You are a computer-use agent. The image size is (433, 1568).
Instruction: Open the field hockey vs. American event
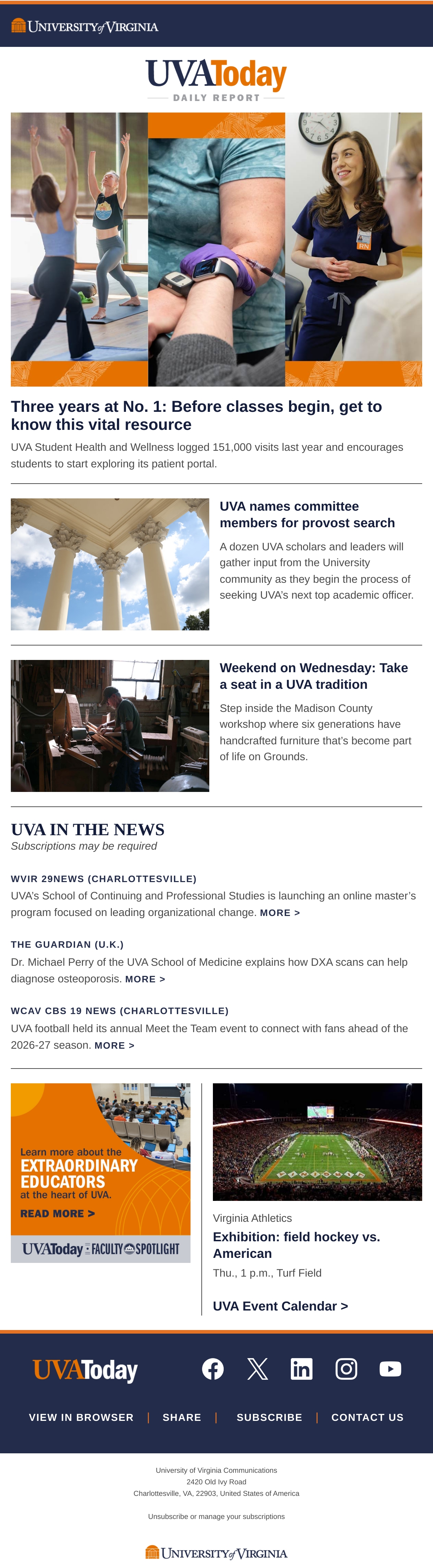[296, 1245]
